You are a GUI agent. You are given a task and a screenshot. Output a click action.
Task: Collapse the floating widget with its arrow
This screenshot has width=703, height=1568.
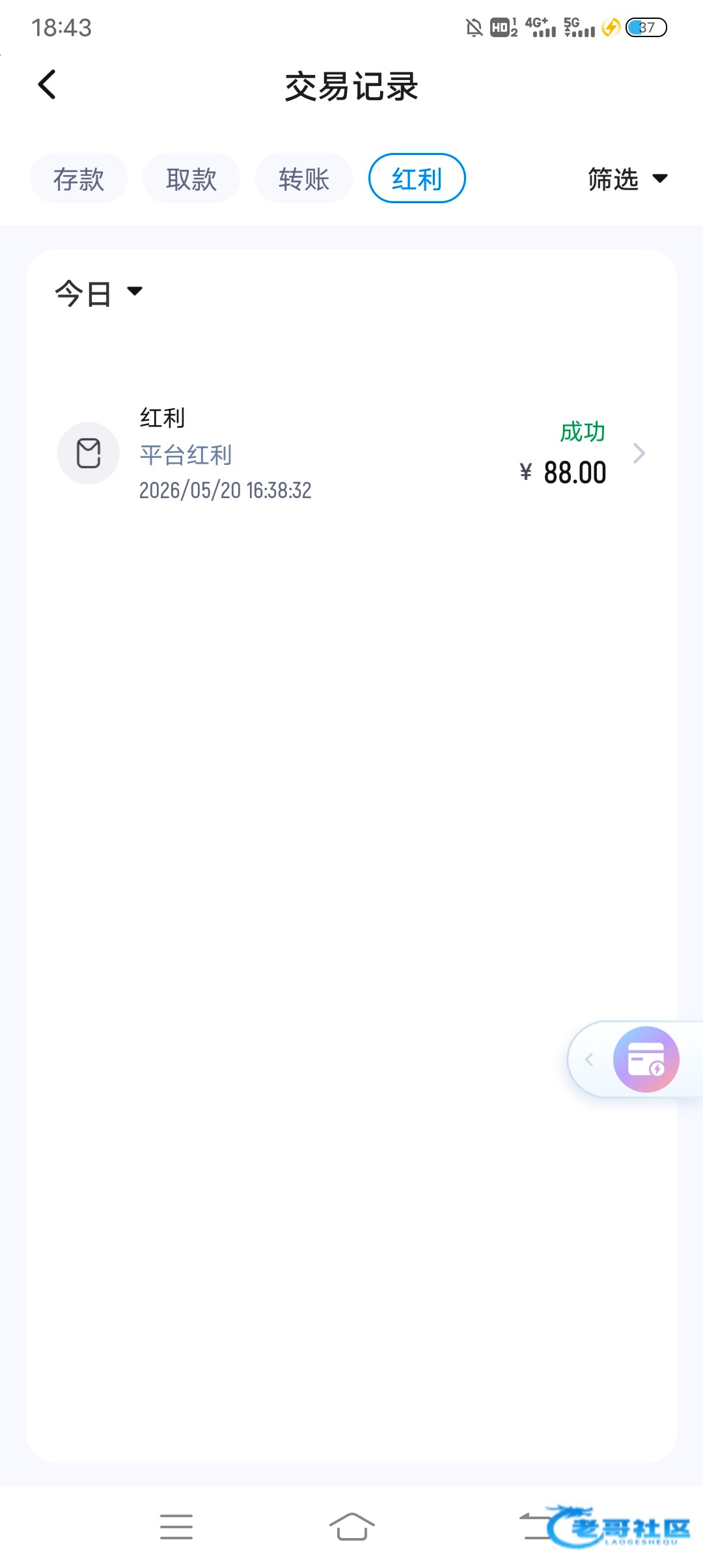(589, 1059)
